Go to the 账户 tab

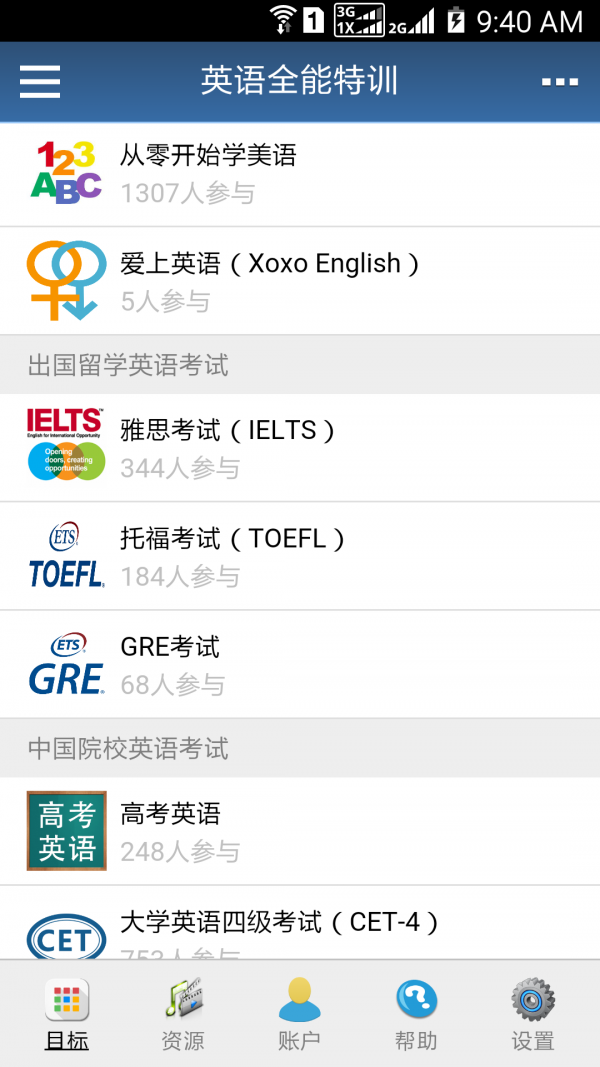[x=299, y=1014]
